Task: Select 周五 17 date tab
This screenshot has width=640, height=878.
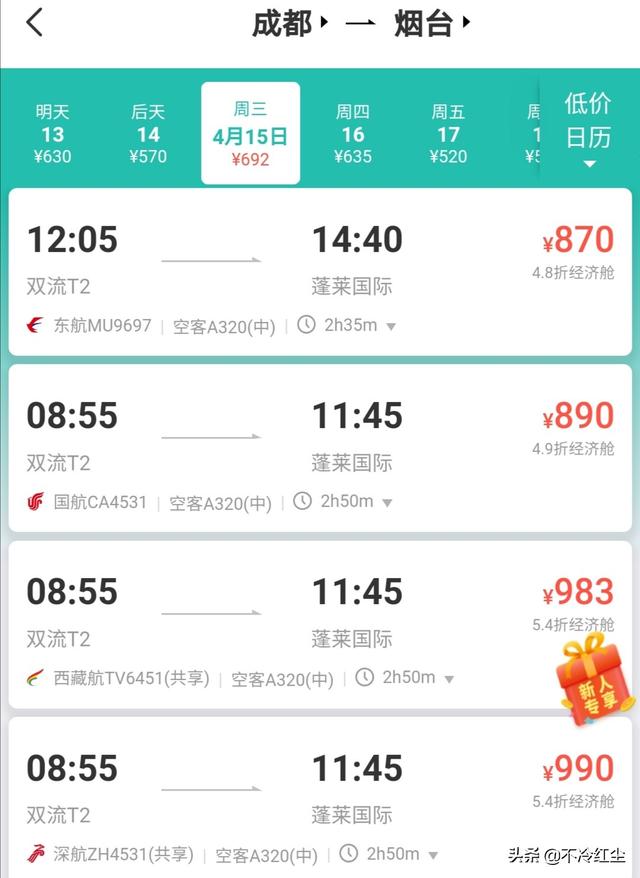Action: 448,134
